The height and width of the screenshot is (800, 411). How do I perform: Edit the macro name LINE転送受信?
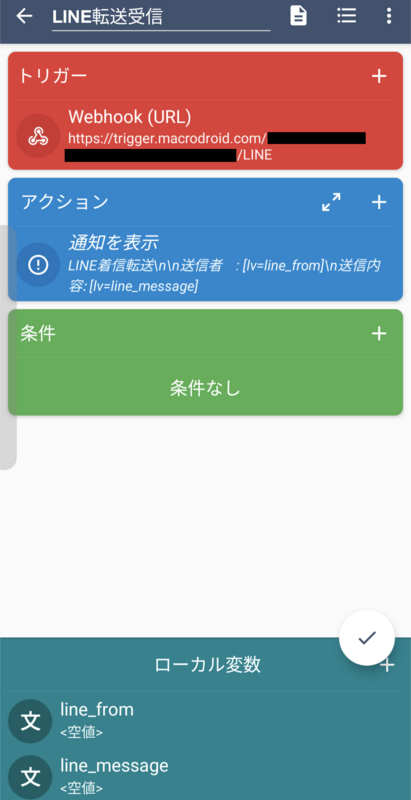tap(161, 18)
